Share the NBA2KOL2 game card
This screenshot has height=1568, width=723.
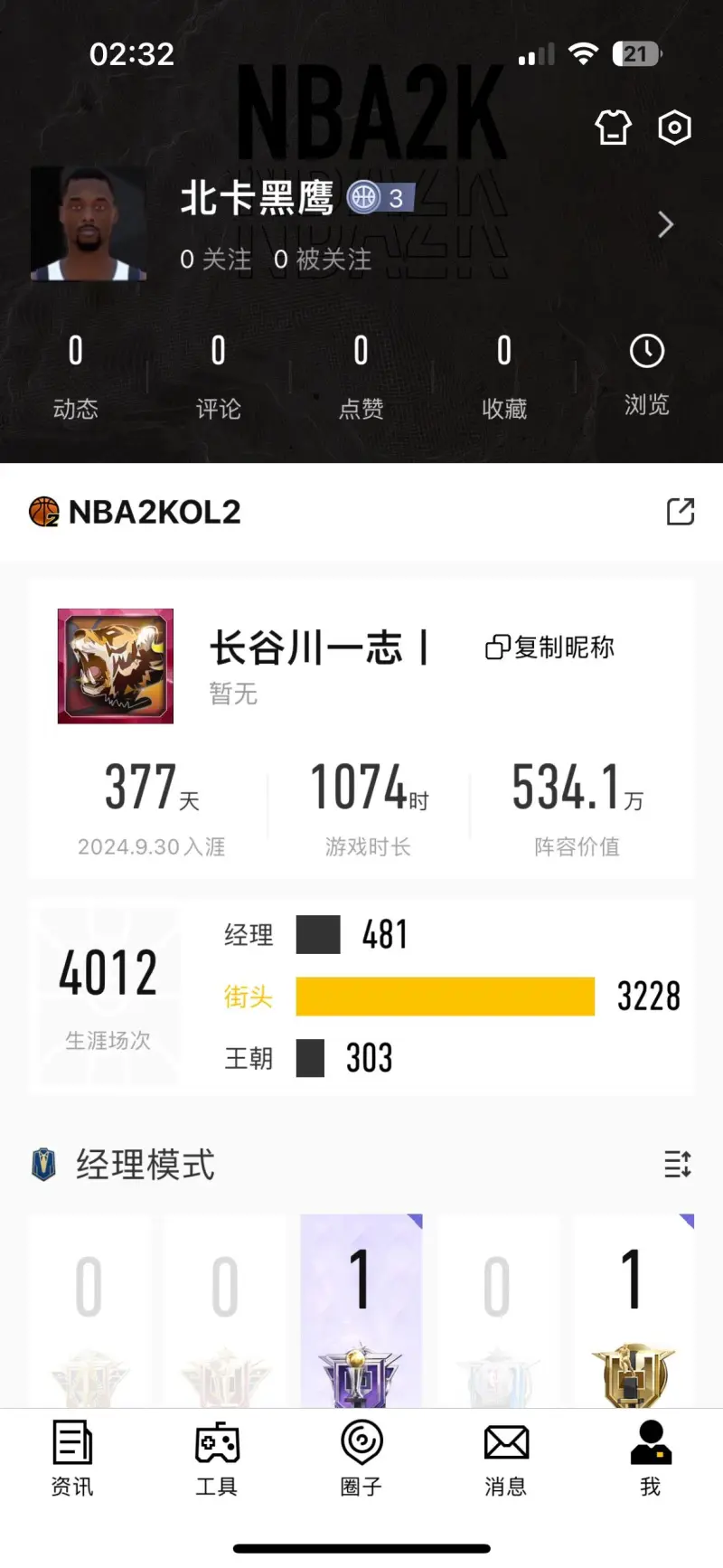coord(680,512)
